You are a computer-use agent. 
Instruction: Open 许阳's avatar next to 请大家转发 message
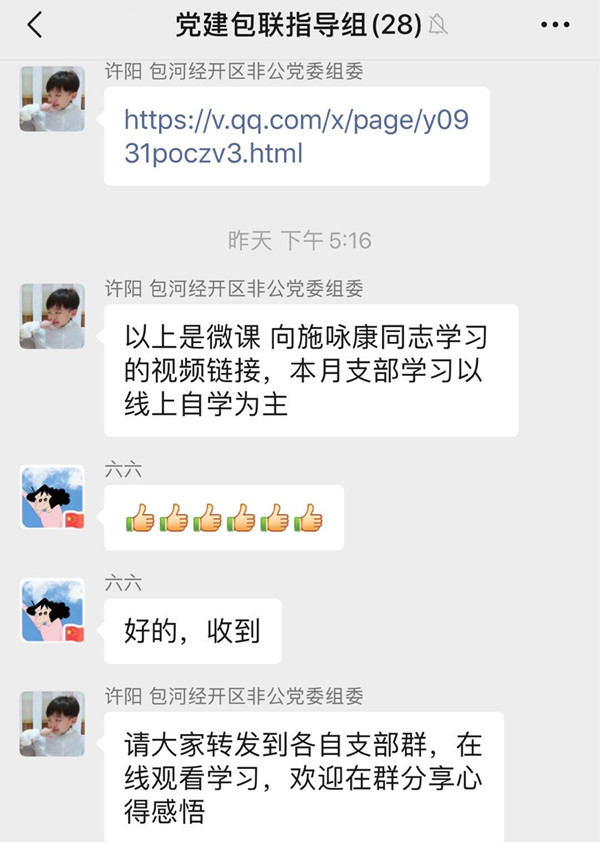coord(52,724)
